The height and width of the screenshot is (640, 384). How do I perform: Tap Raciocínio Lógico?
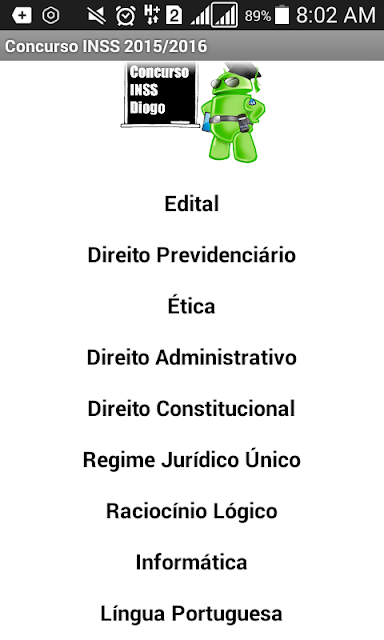(192, 511)
